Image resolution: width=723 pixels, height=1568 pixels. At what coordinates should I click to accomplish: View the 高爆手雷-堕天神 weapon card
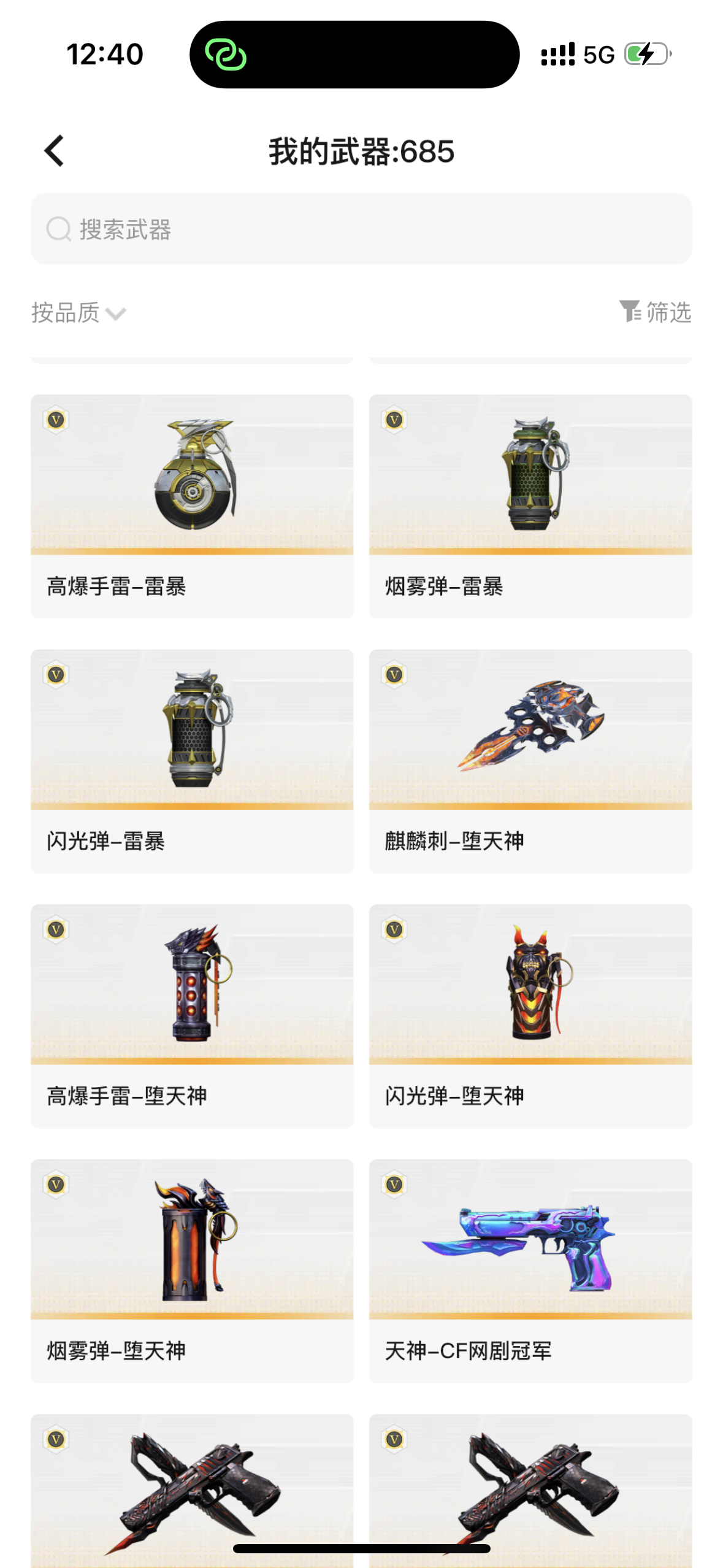tap(192, 1015)
